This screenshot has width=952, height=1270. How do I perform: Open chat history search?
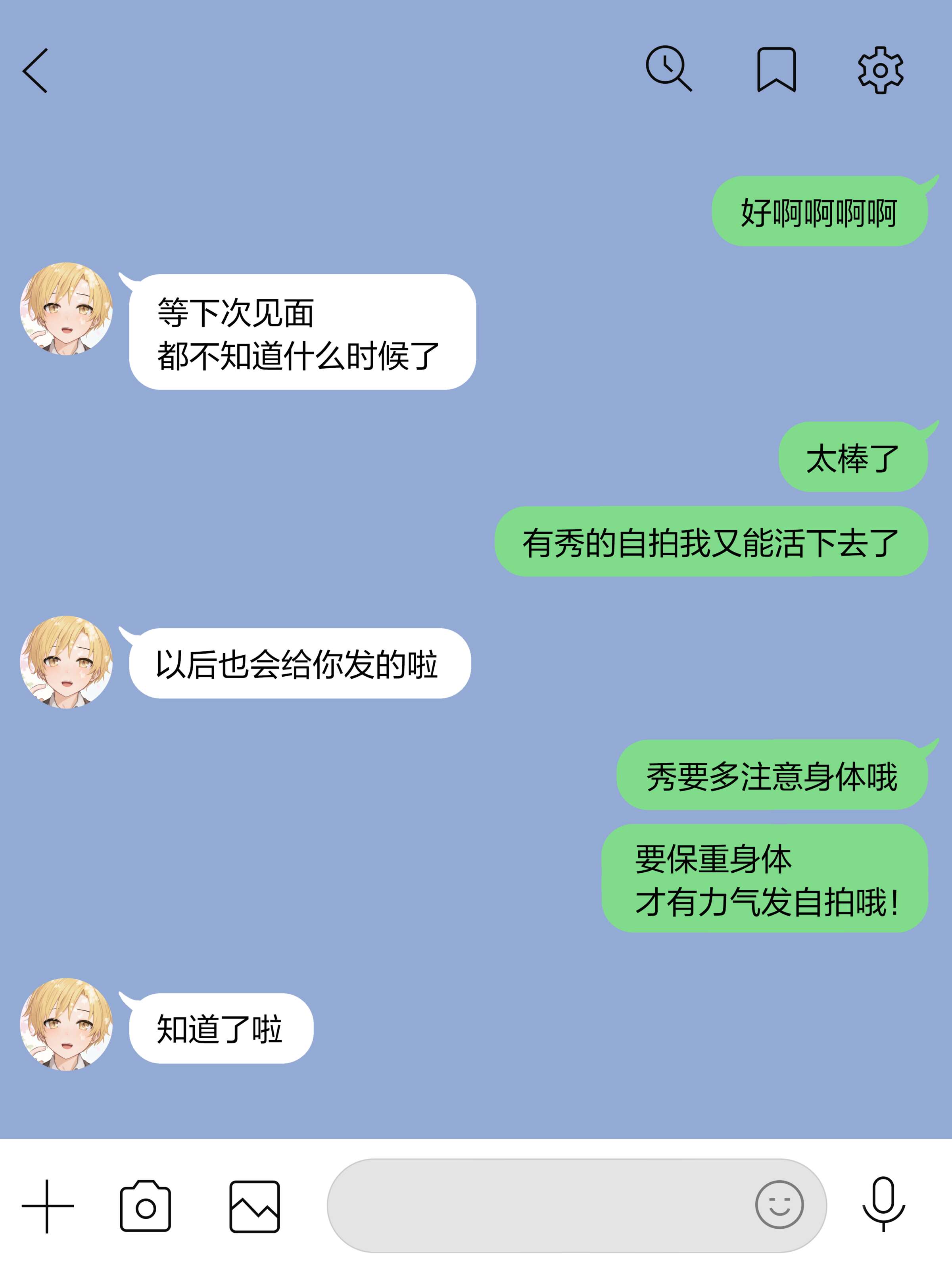tap(668, 69)
